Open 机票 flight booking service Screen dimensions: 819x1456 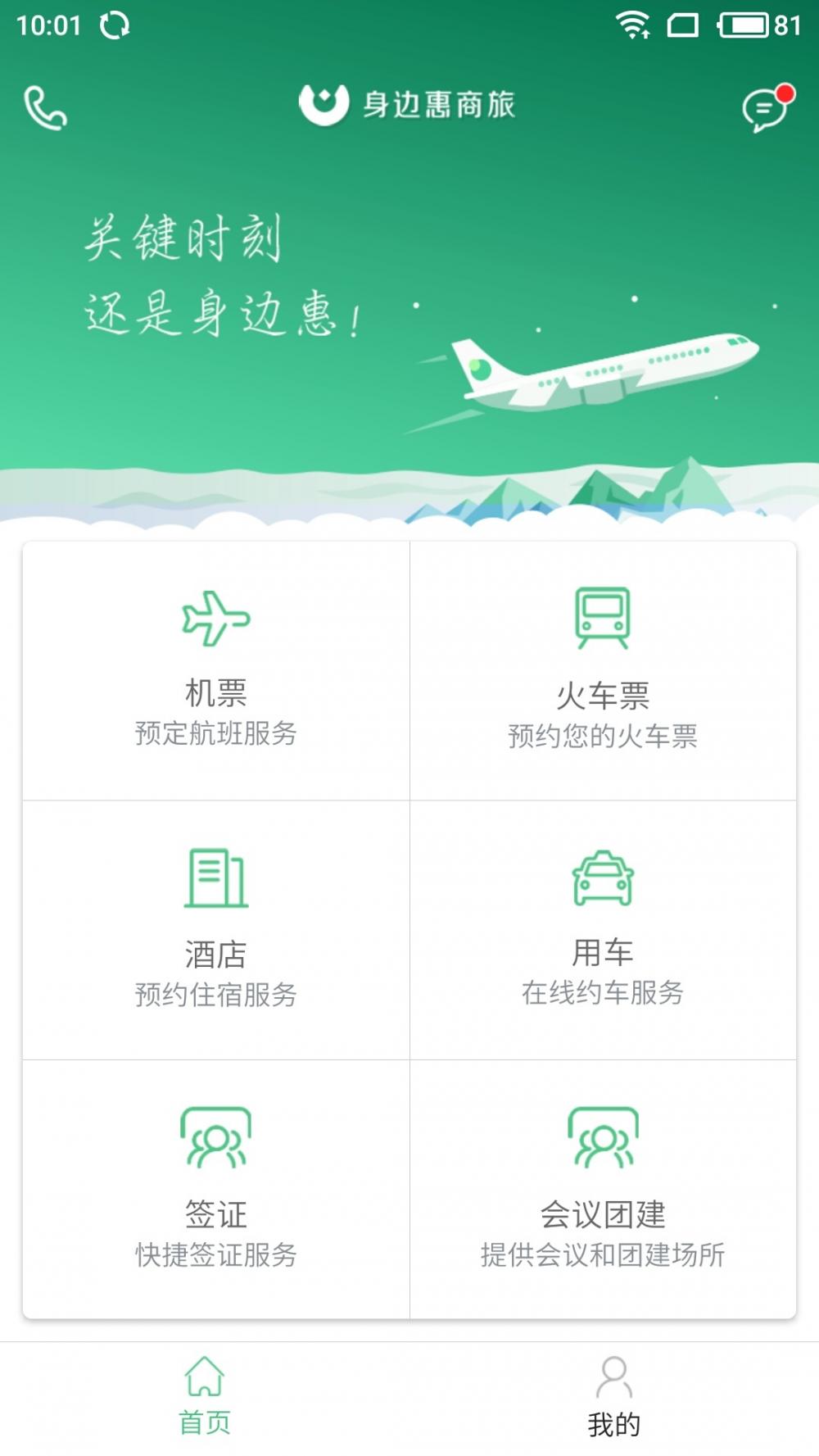pos(215,669)
